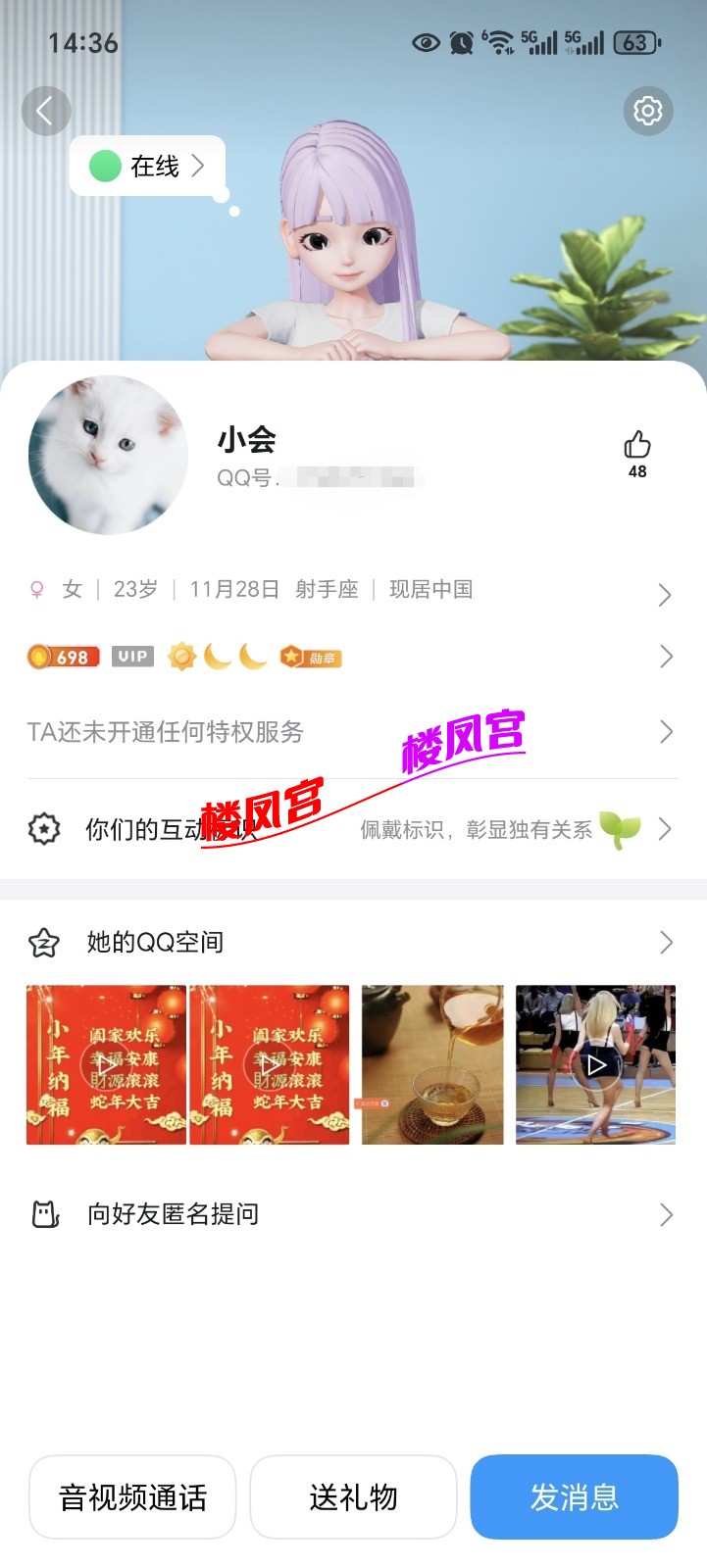Tap the back arrow to exit profile
The height and width of the screenshot is (1568, 707).
pyautogui.click(x=46, y=111)
